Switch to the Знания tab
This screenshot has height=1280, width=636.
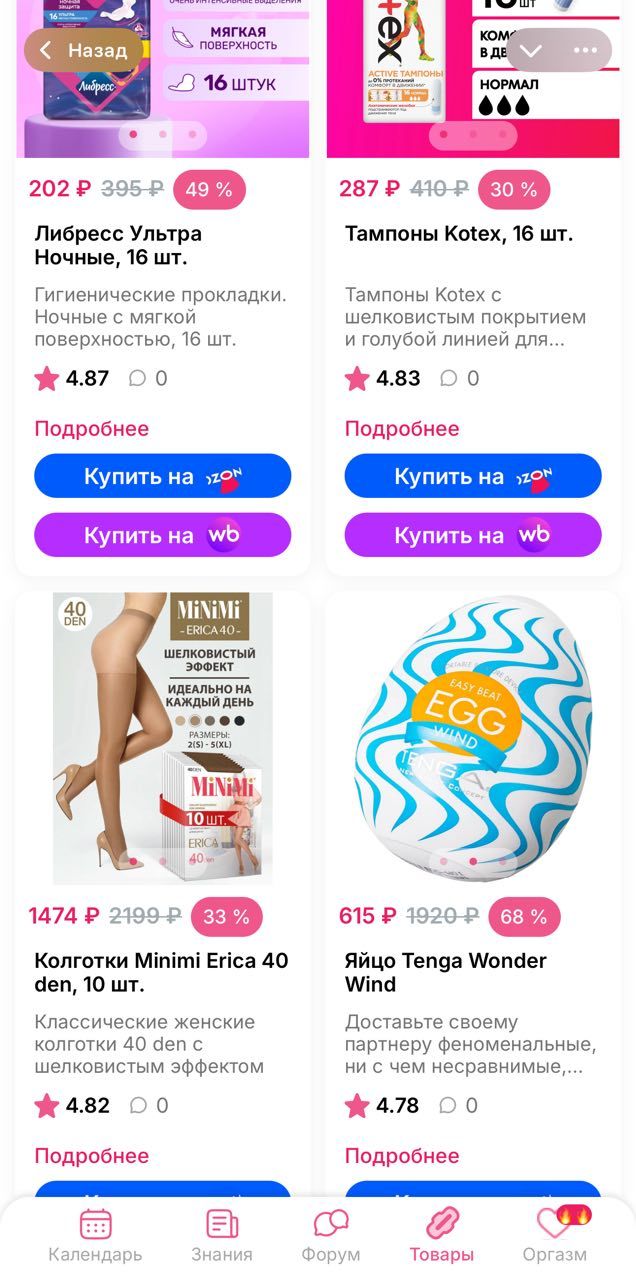click(x=222, y=1236)
